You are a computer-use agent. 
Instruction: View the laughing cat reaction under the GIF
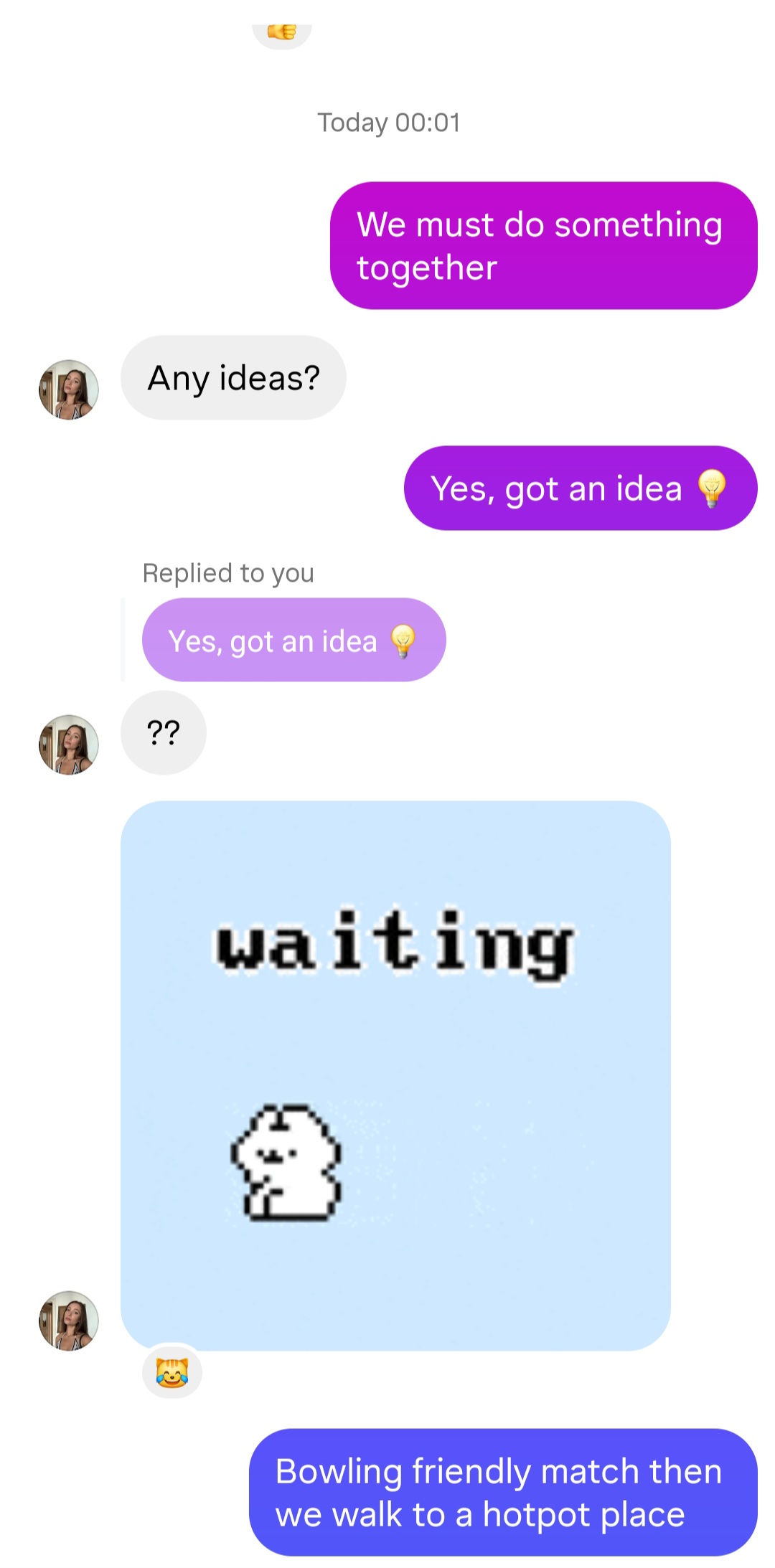172,1372
